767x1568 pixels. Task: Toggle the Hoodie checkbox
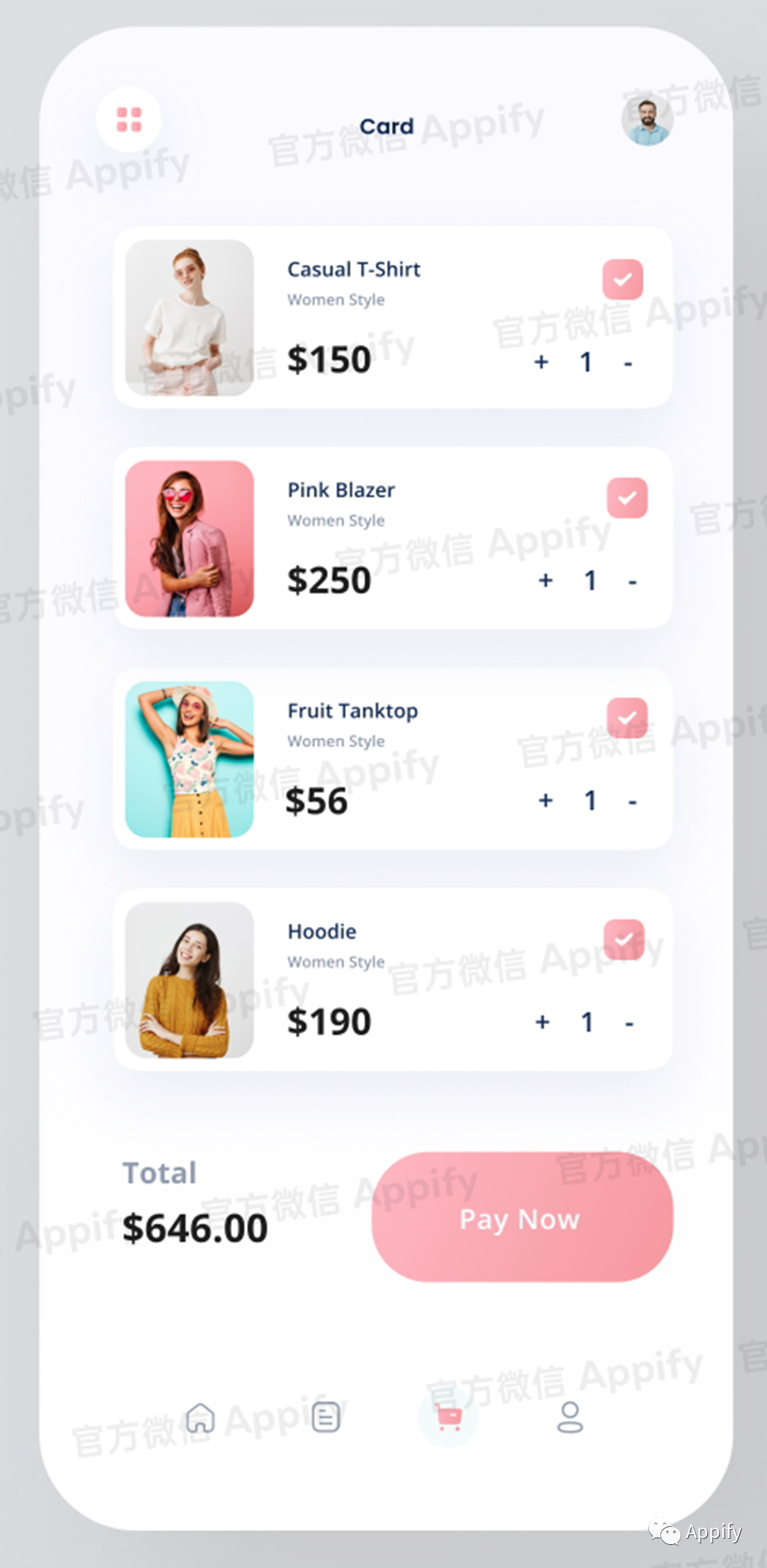click(623, 939)
